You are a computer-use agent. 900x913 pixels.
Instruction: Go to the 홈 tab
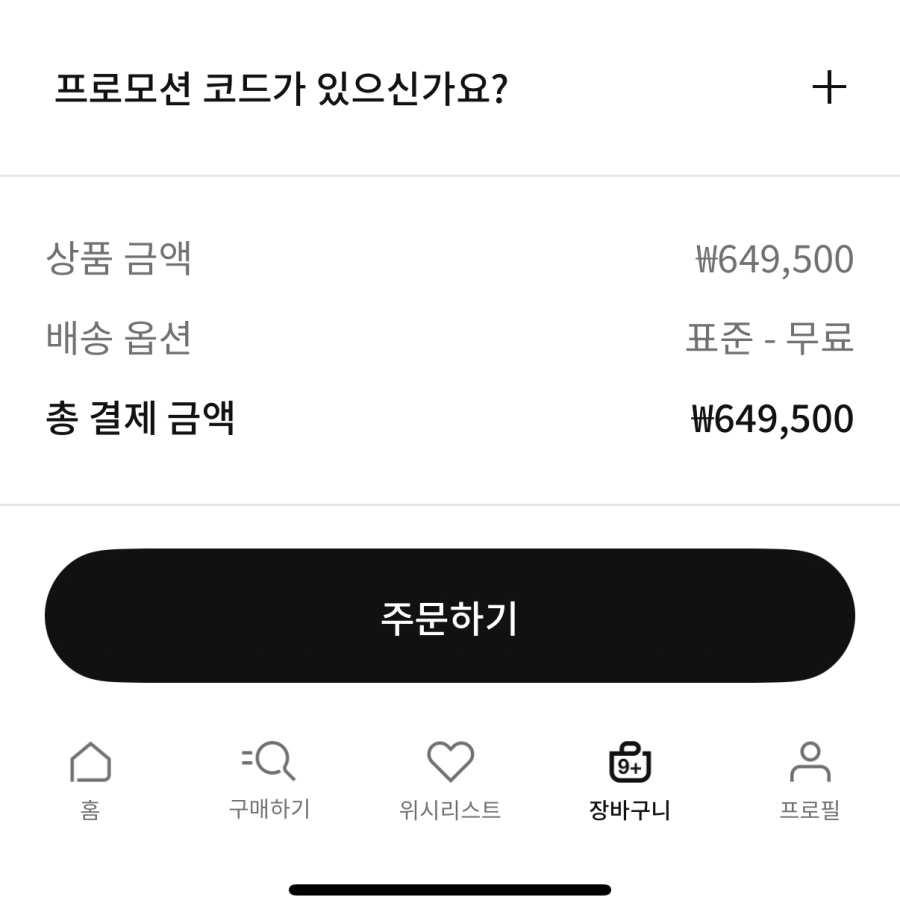[90, 780]
